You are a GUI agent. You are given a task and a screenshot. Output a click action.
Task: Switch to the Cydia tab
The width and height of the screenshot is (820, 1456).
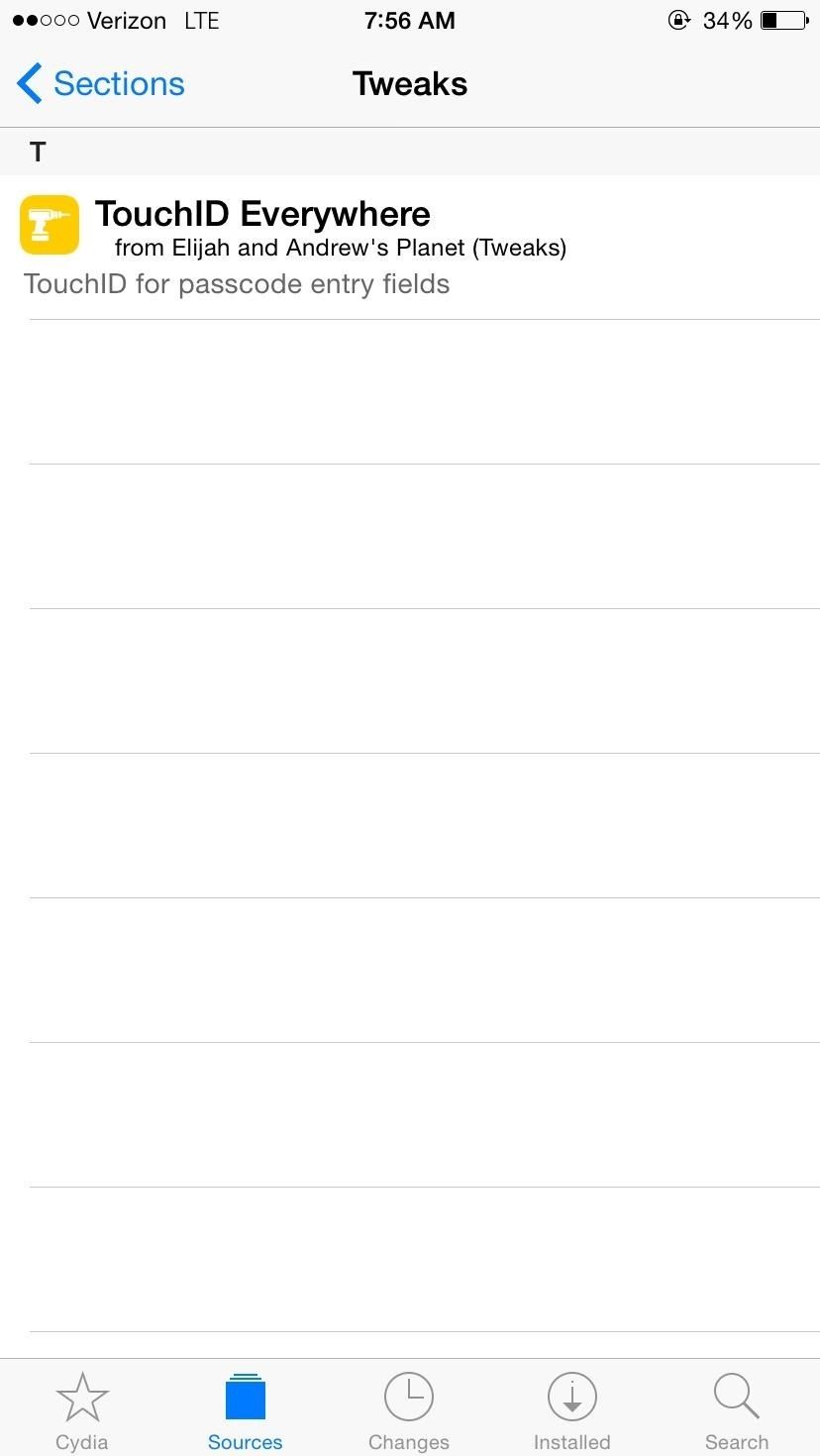point(81,1410)
